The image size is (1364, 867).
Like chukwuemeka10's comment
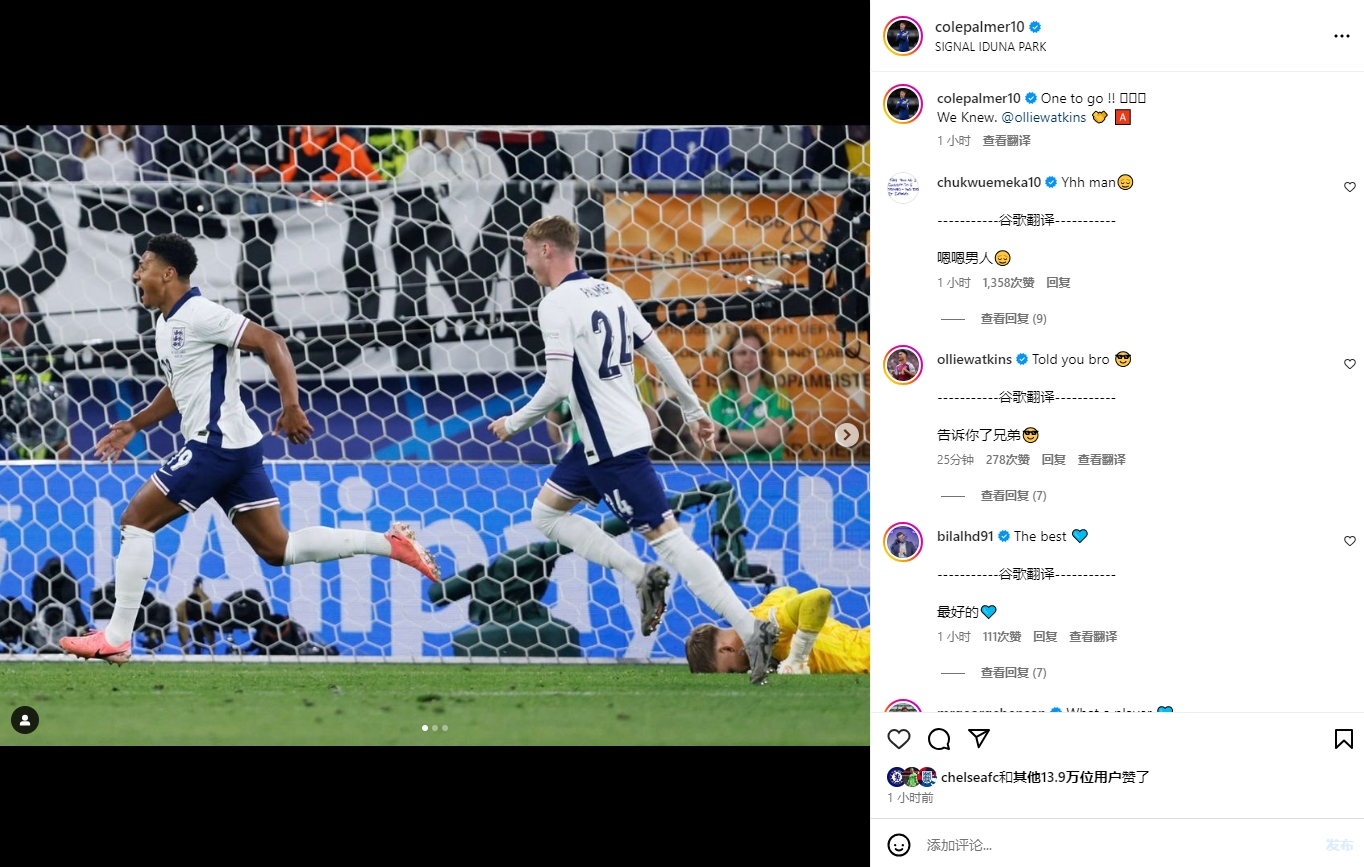point(1349,187)
